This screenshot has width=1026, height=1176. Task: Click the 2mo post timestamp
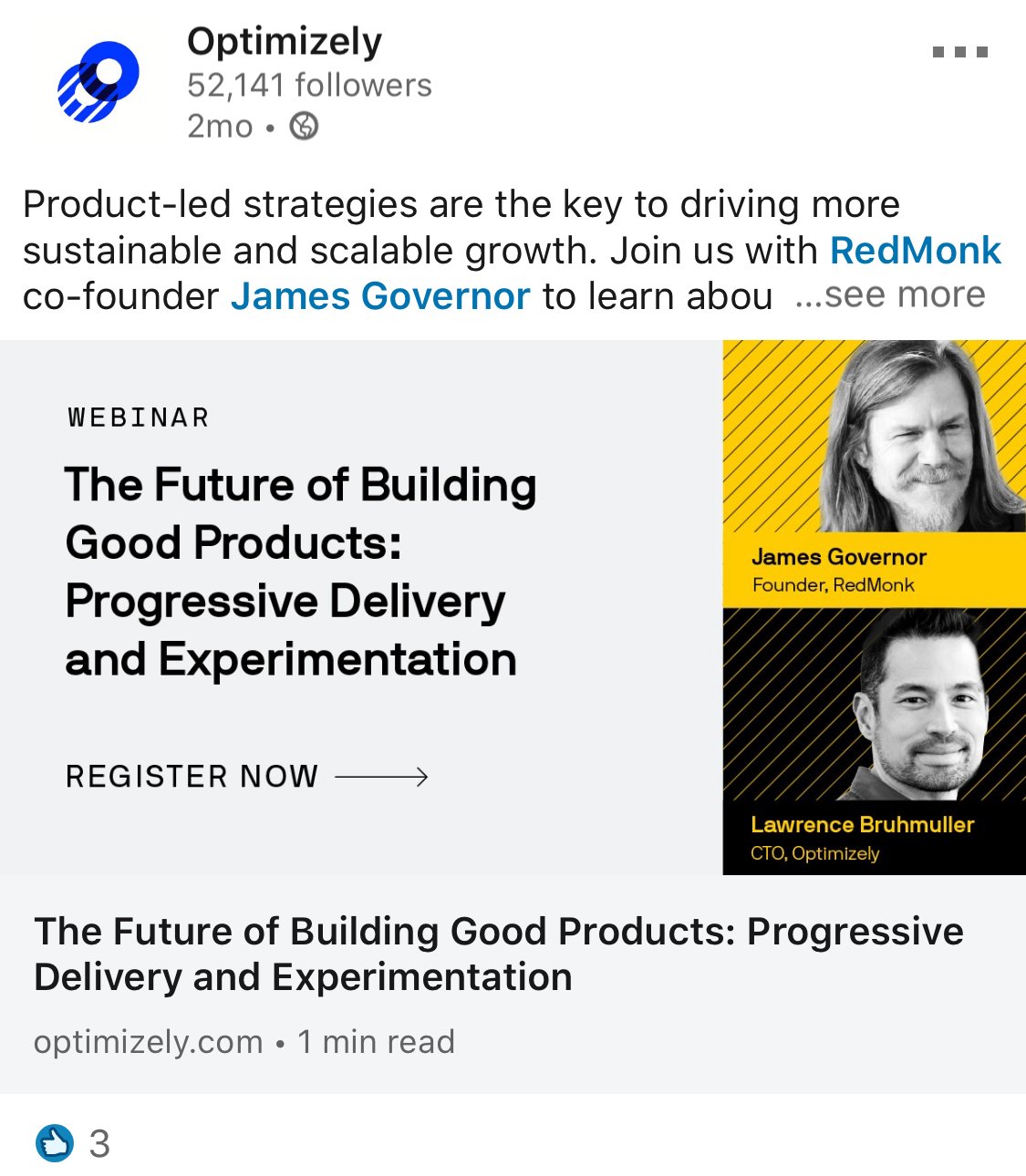(x=217, y=127)
